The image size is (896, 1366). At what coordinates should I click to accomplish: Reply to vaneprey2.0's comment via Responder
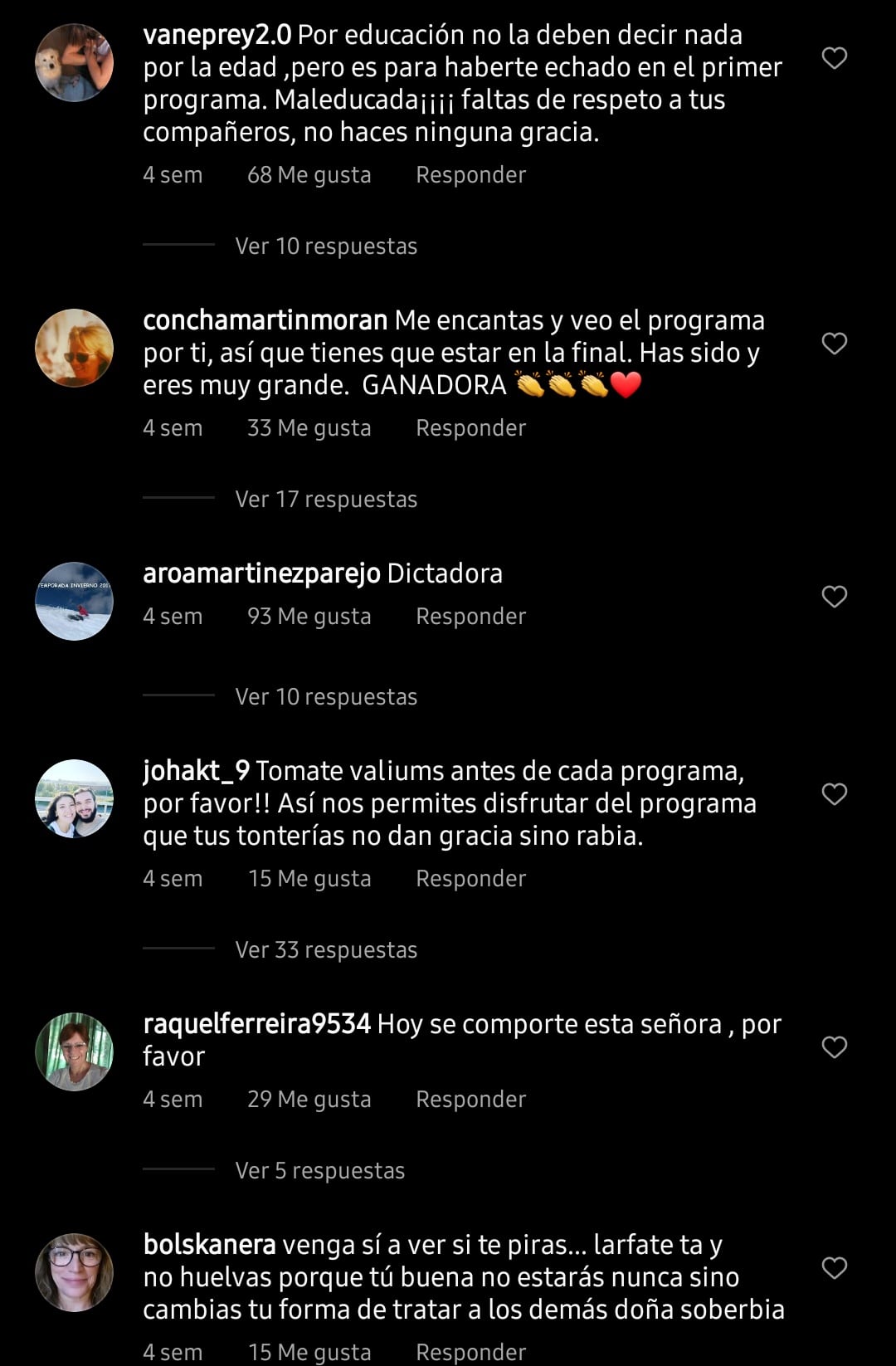470,174
